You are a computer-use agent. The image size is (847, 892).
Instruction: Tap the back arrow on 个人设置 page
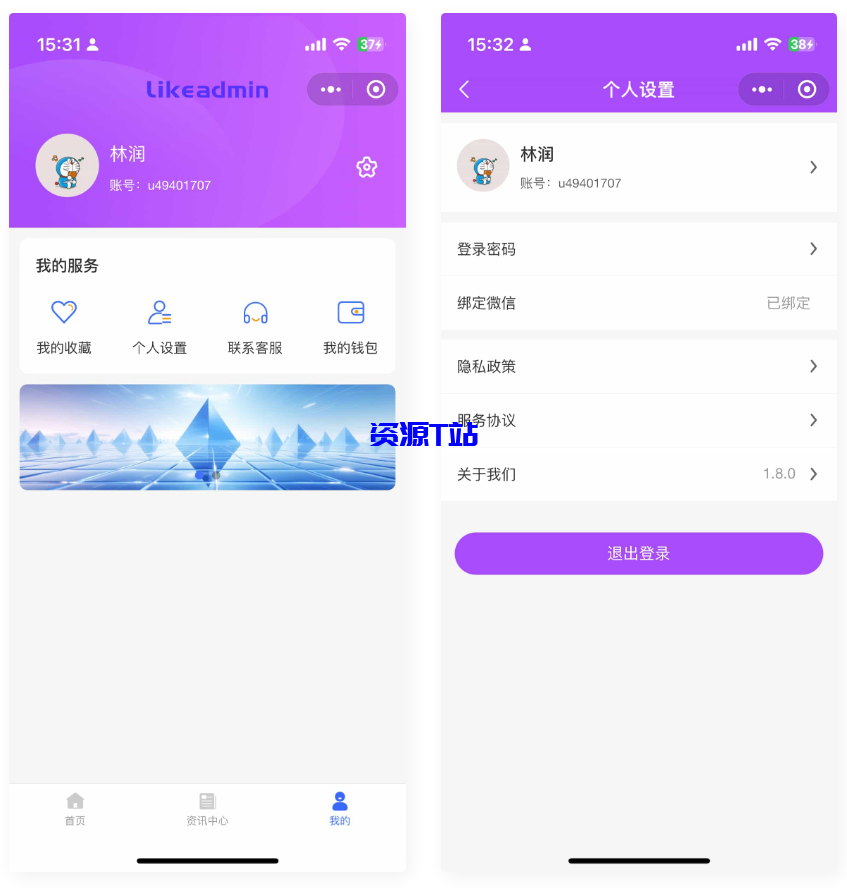pyautogui.click(x=463, y=89)
